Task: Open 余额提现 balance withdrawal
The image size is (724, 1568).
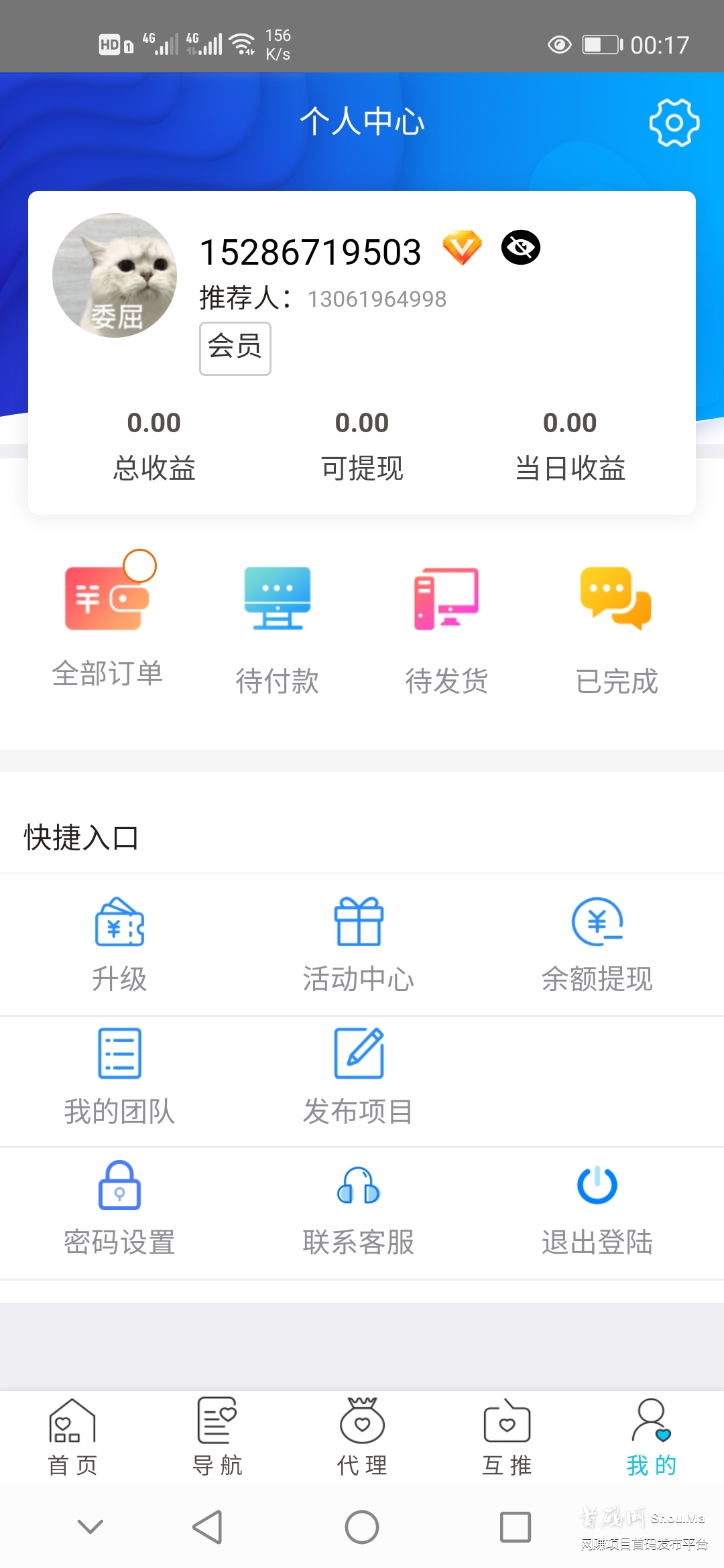Action: coord(597,945)
